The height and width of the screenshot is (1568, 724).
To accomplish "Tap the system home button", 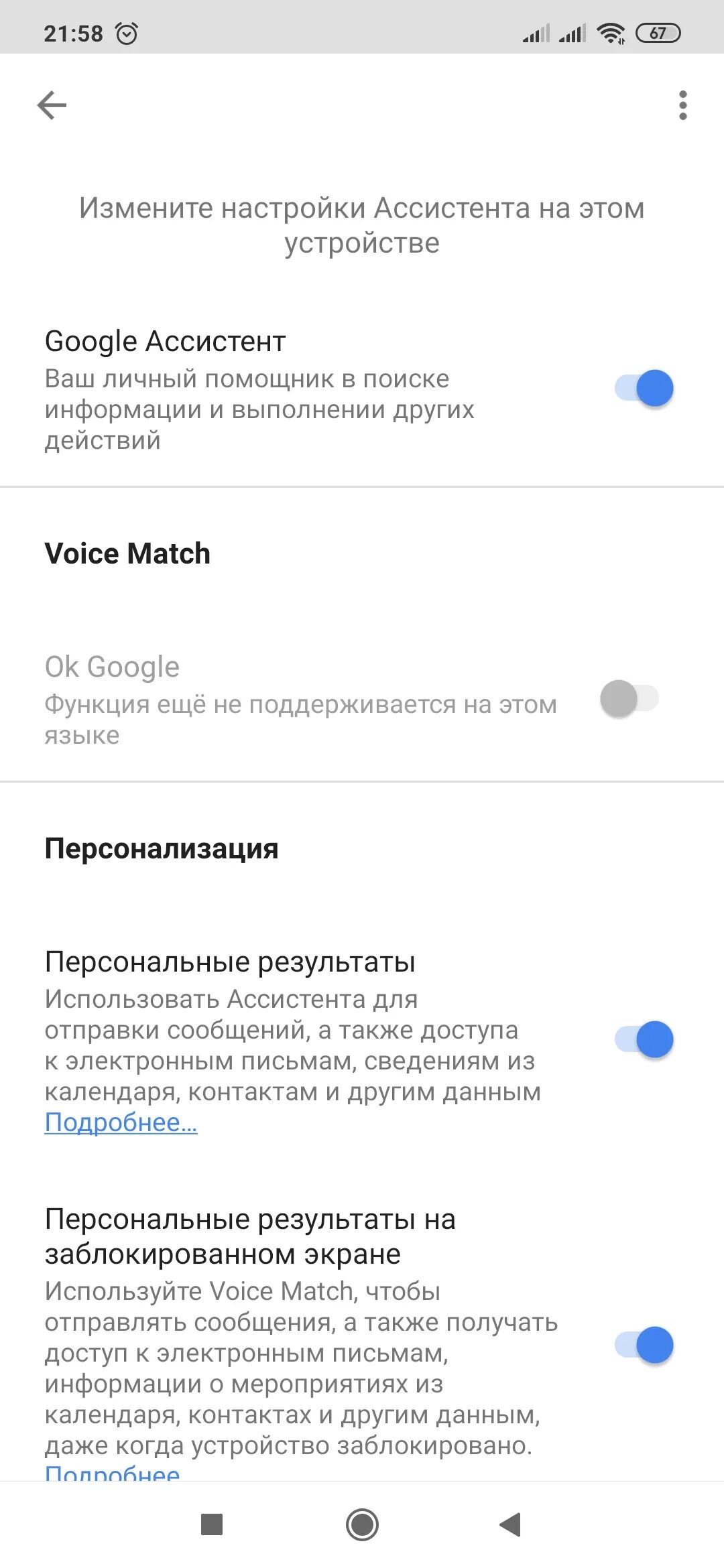I will click(362, 1525).
